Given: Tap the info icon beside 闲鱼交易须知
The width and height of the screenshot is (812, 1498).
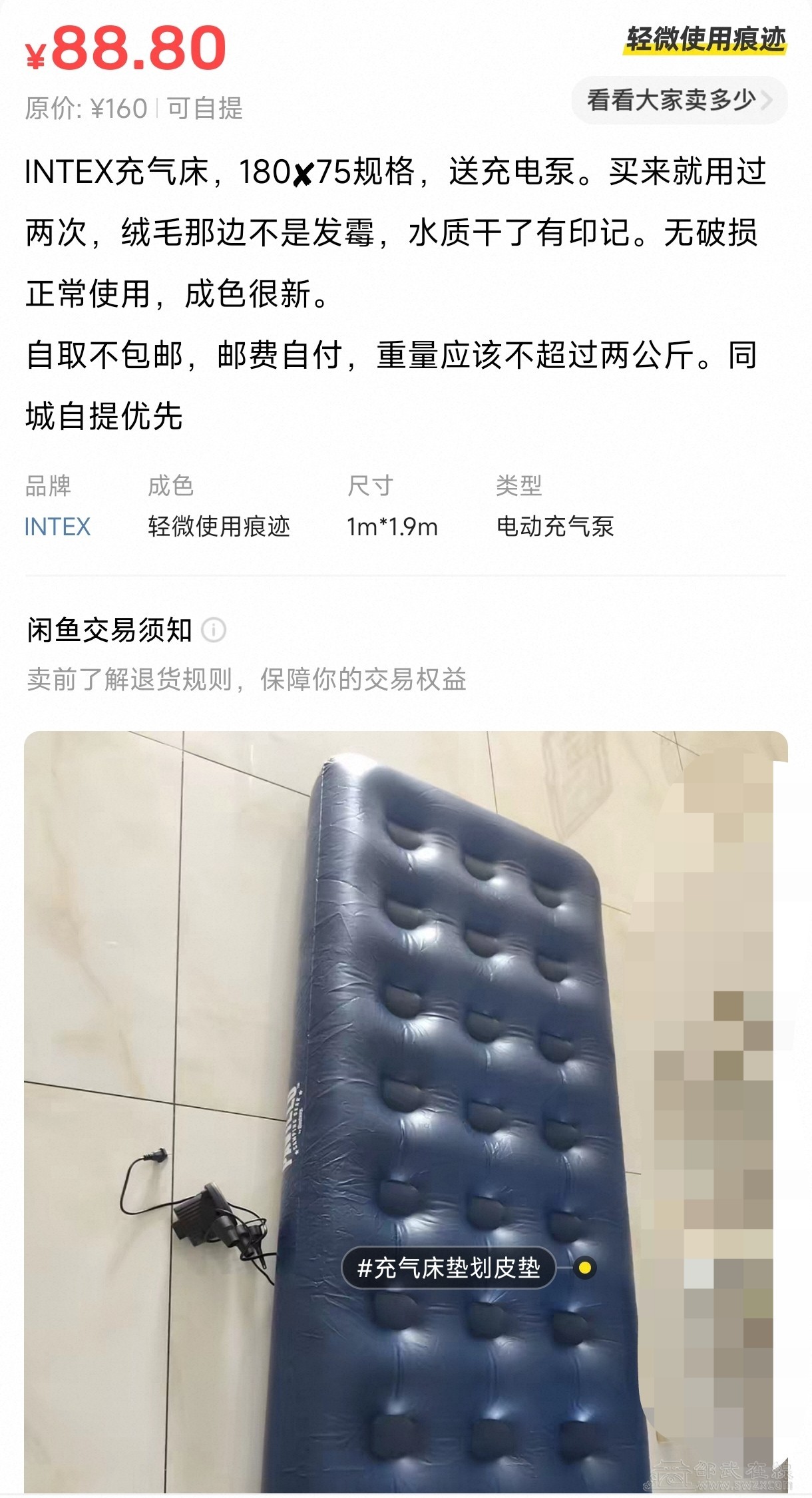Looking at the screenshot, I should point(214,630).
